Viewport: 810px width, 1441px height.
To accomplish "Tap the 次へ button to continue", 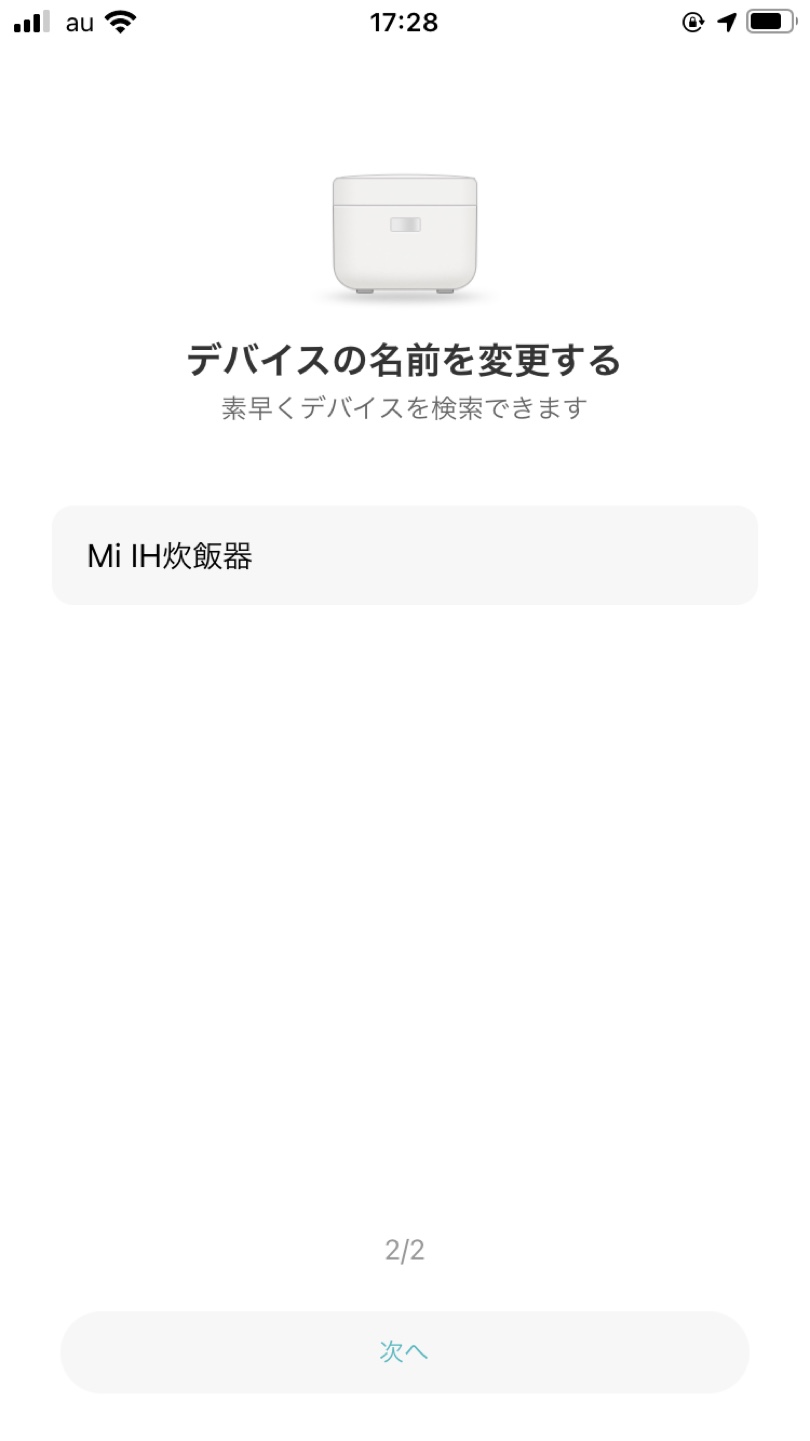I will tap(405, 1352).
